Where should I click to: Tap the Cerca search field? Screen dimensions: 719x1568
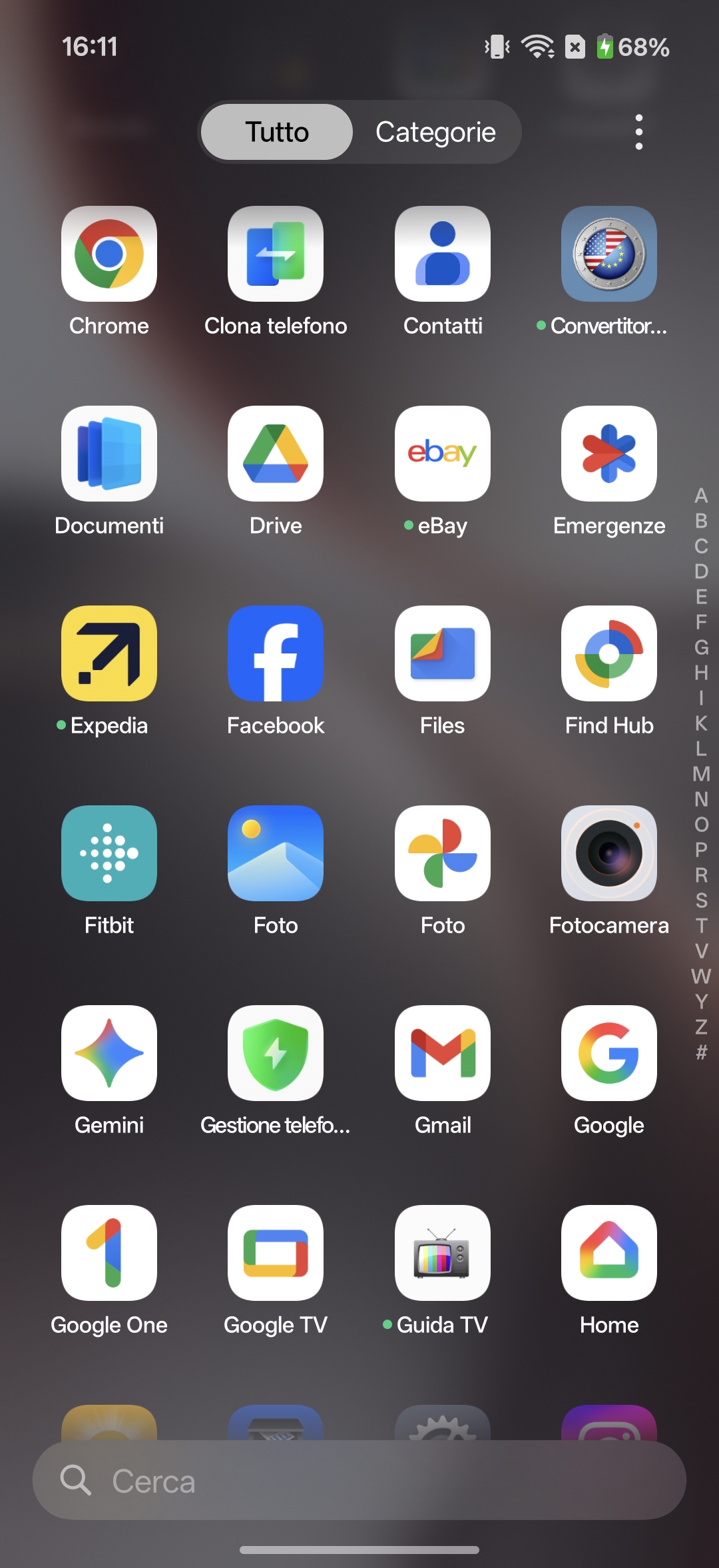pyautogui.click(x=359, y=1481)
